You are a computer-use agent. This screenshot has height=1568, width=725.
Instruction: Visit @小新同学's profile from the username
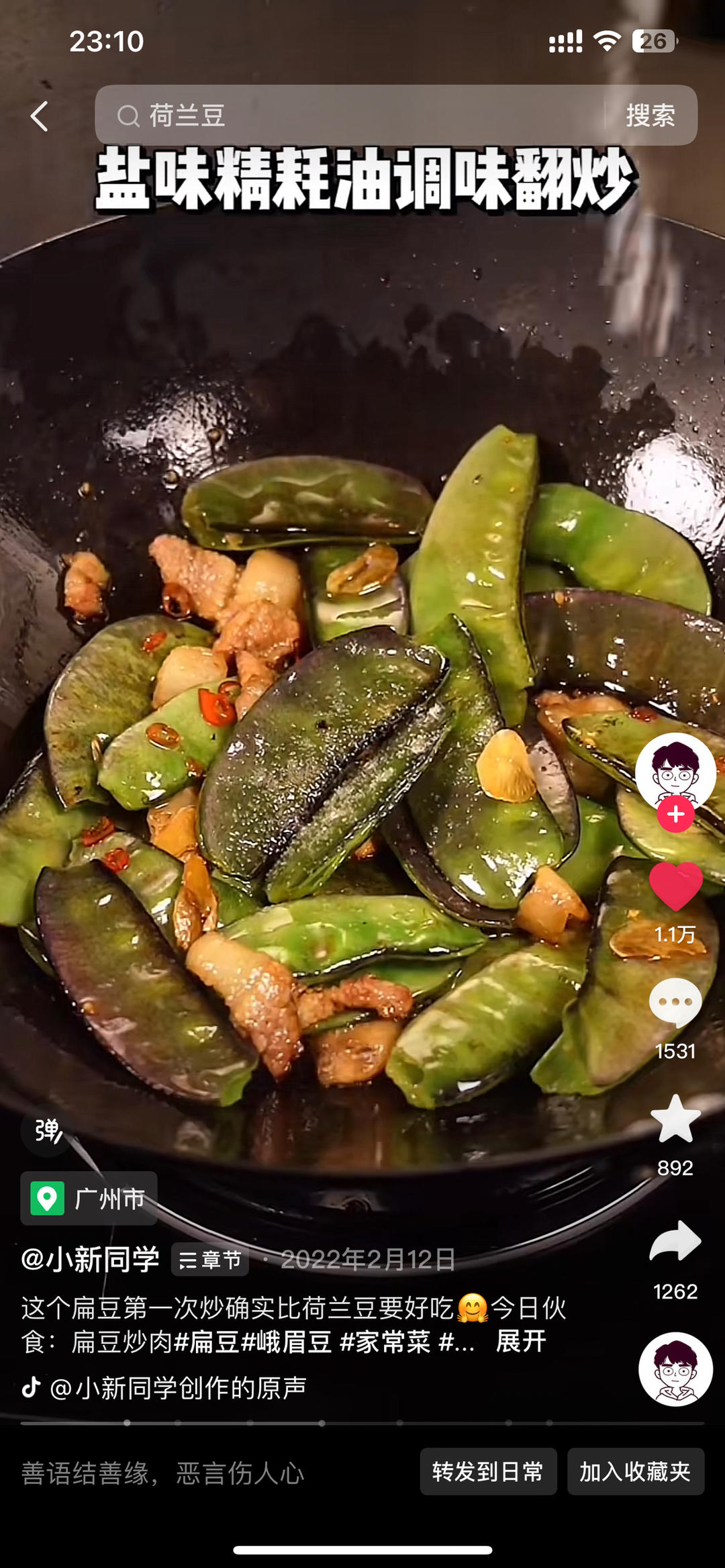[x=90, y=1258]
